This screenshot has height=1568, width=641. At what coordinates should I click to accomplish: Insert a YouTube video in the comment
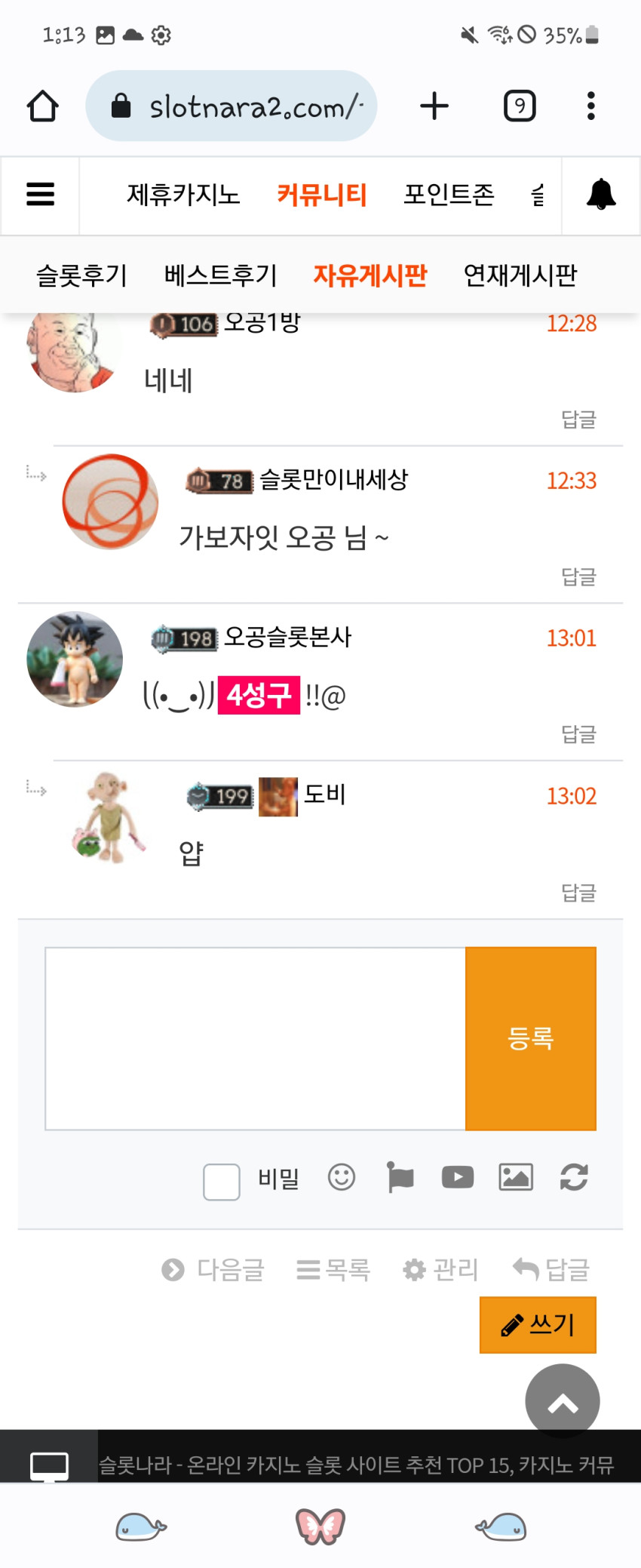pos(458,1177)
